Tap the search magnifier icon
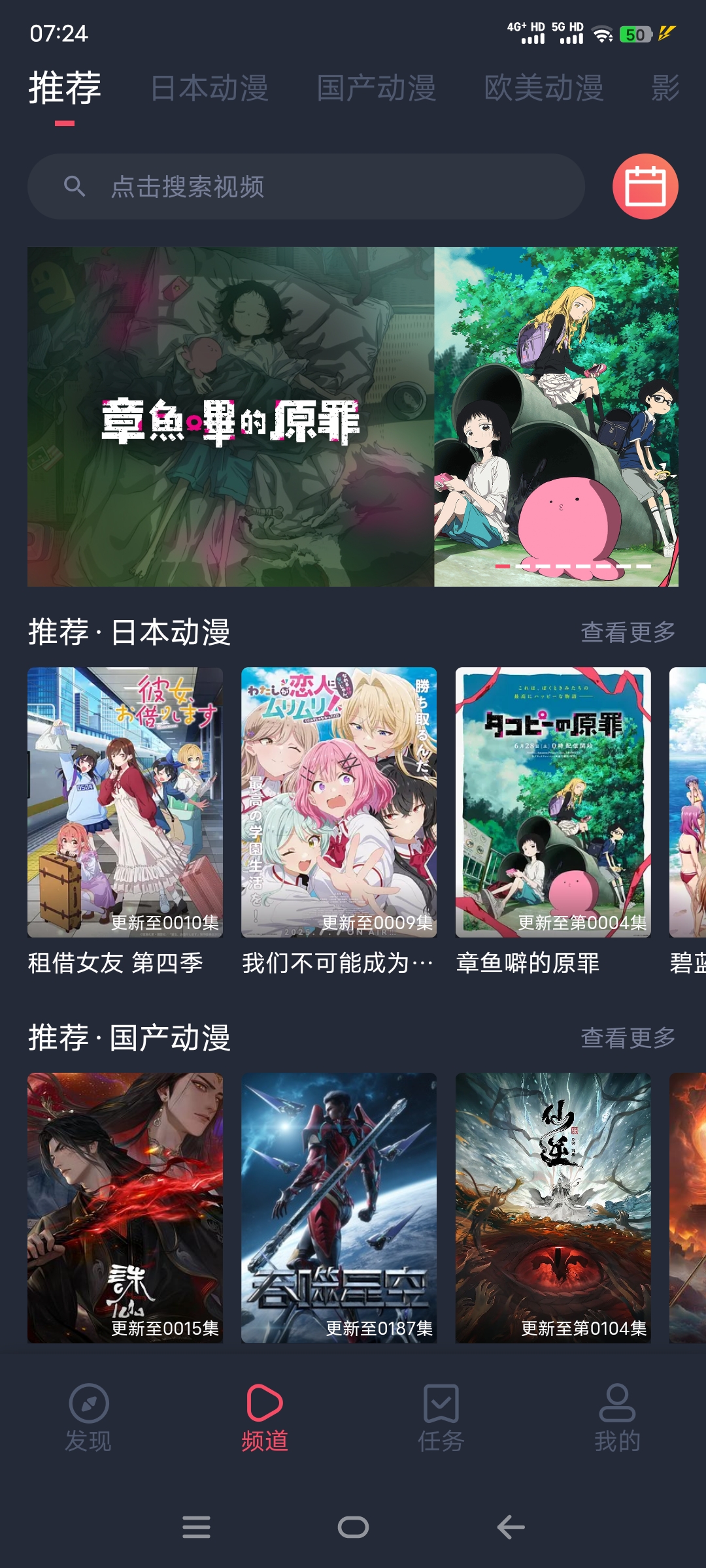The width and height of the screenshot is (706, 1568). [x=75, y=188]
